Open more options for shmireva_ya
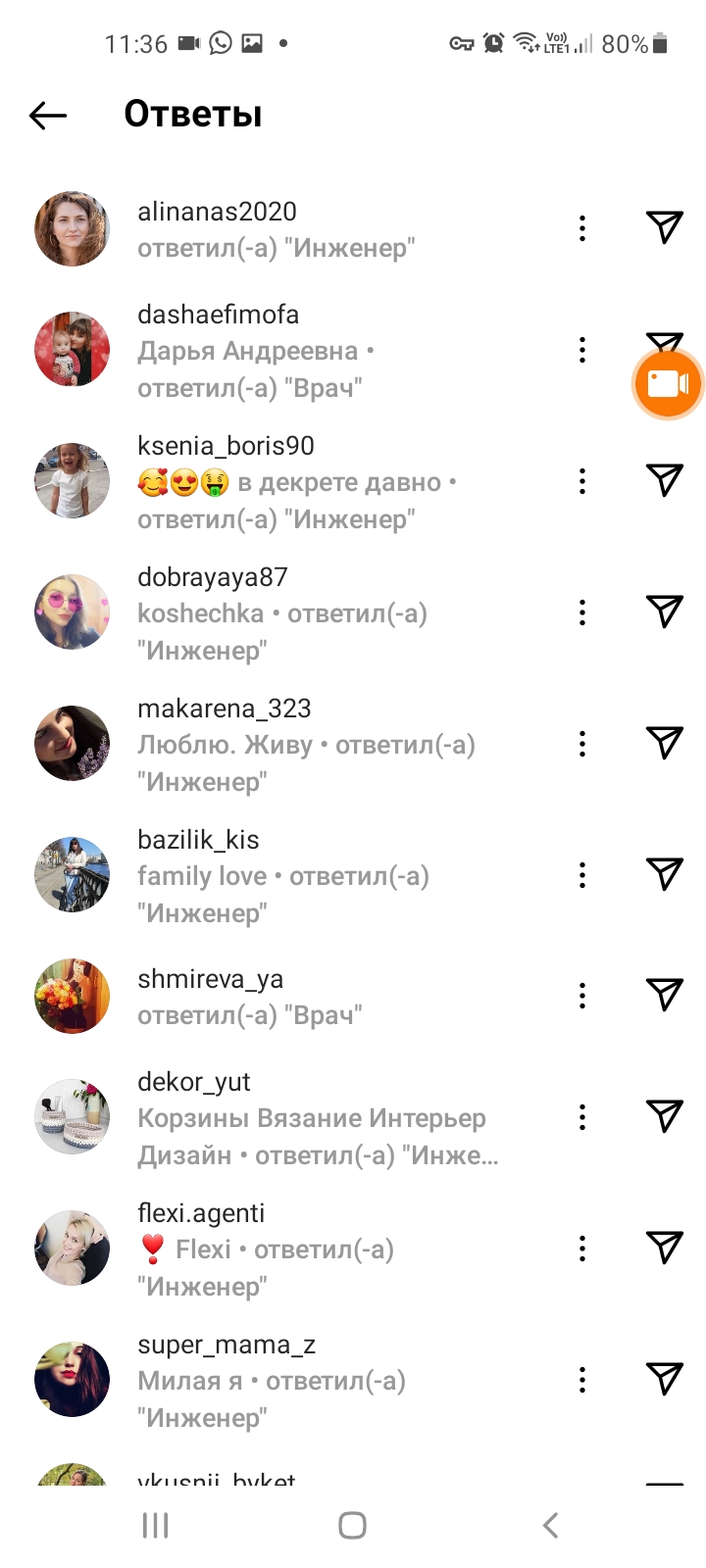Image resolution: width=706 pixels, height=1568 pixels. tap(582, 996)
